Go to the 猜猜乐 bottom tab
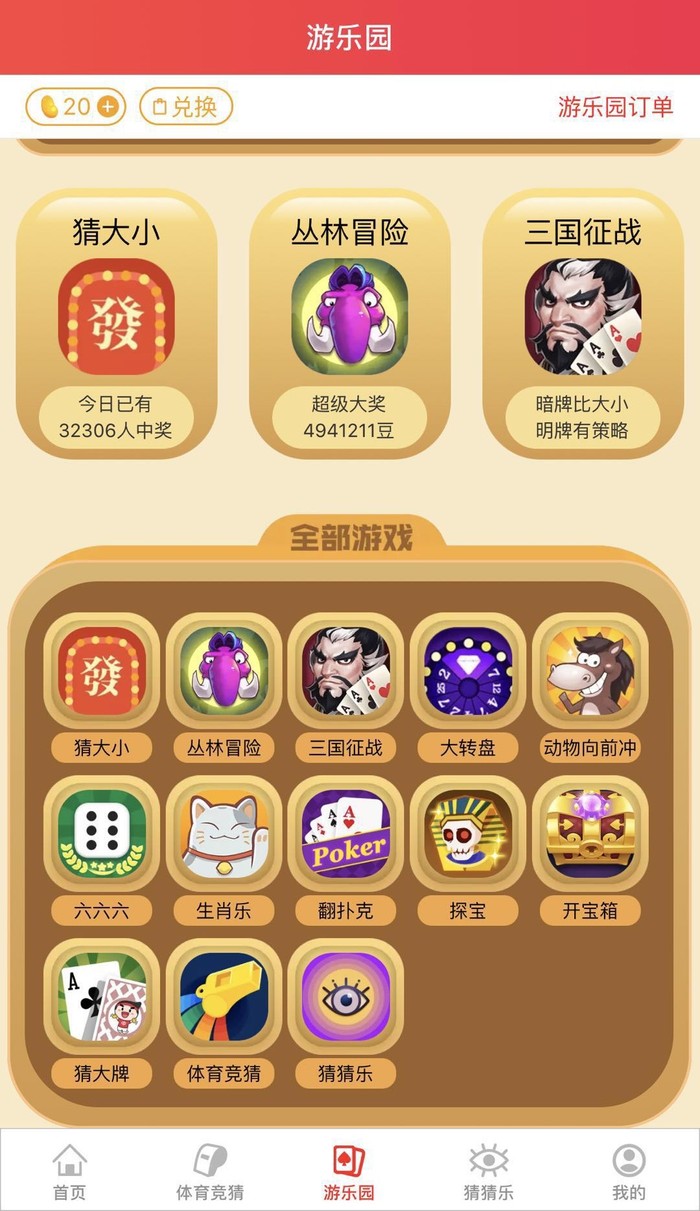 tap(489, 1172)
